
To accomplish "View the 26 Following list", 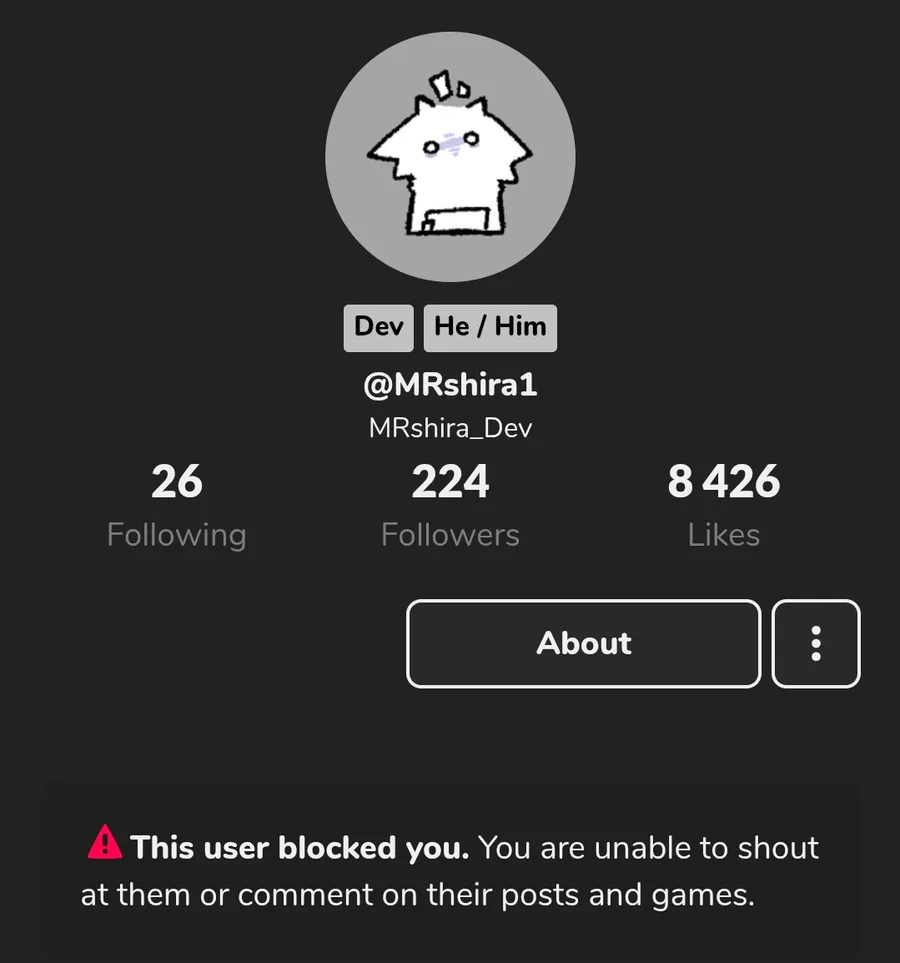I will click(x=177, y=507).
